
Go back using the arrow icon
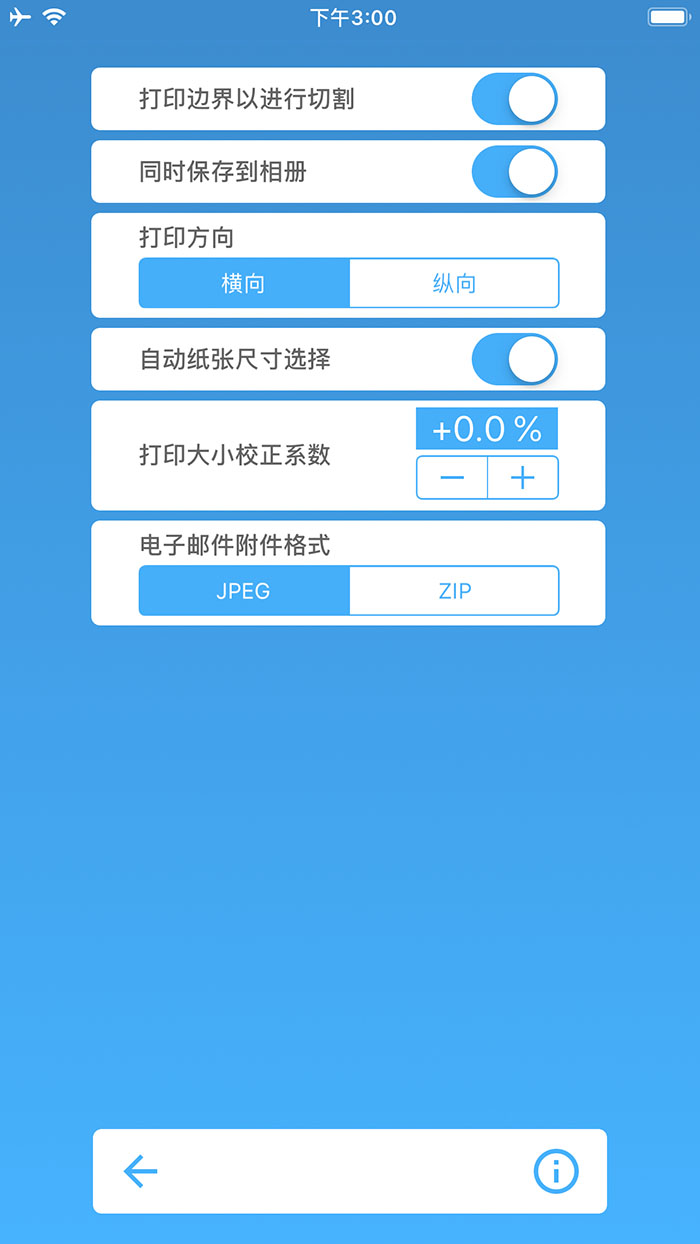141,1171
